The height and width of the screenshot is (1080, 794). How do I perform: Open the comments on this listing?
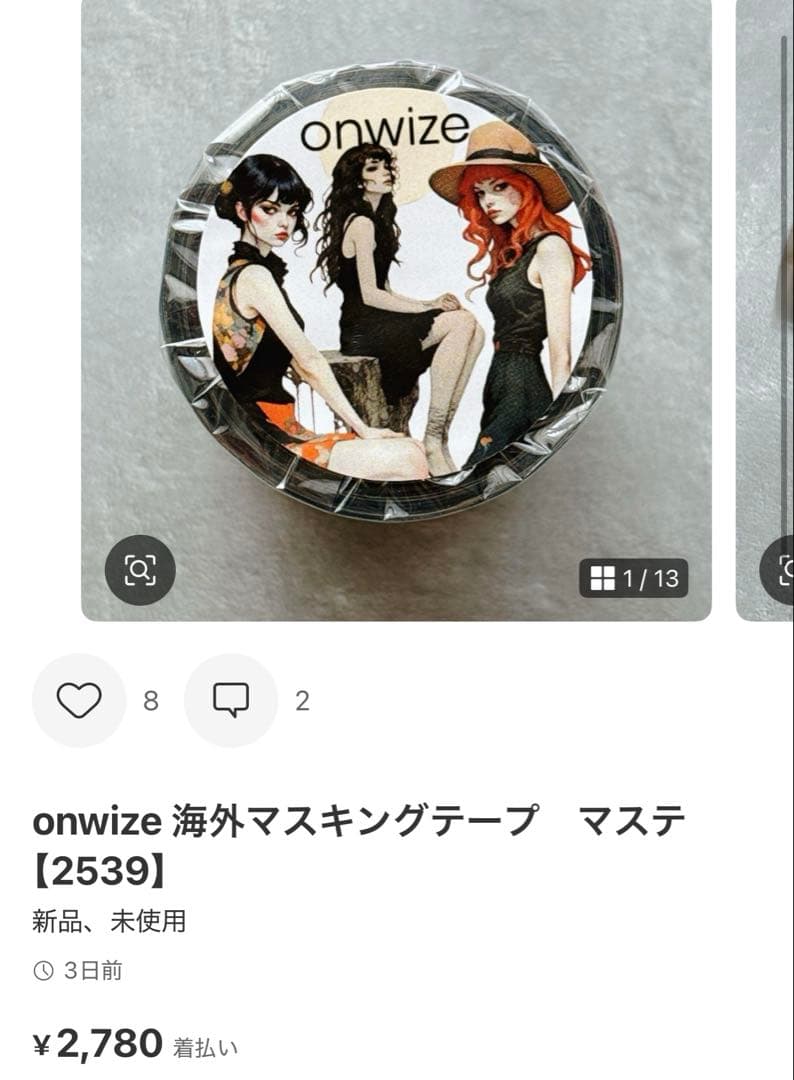(x=231, y=700)
